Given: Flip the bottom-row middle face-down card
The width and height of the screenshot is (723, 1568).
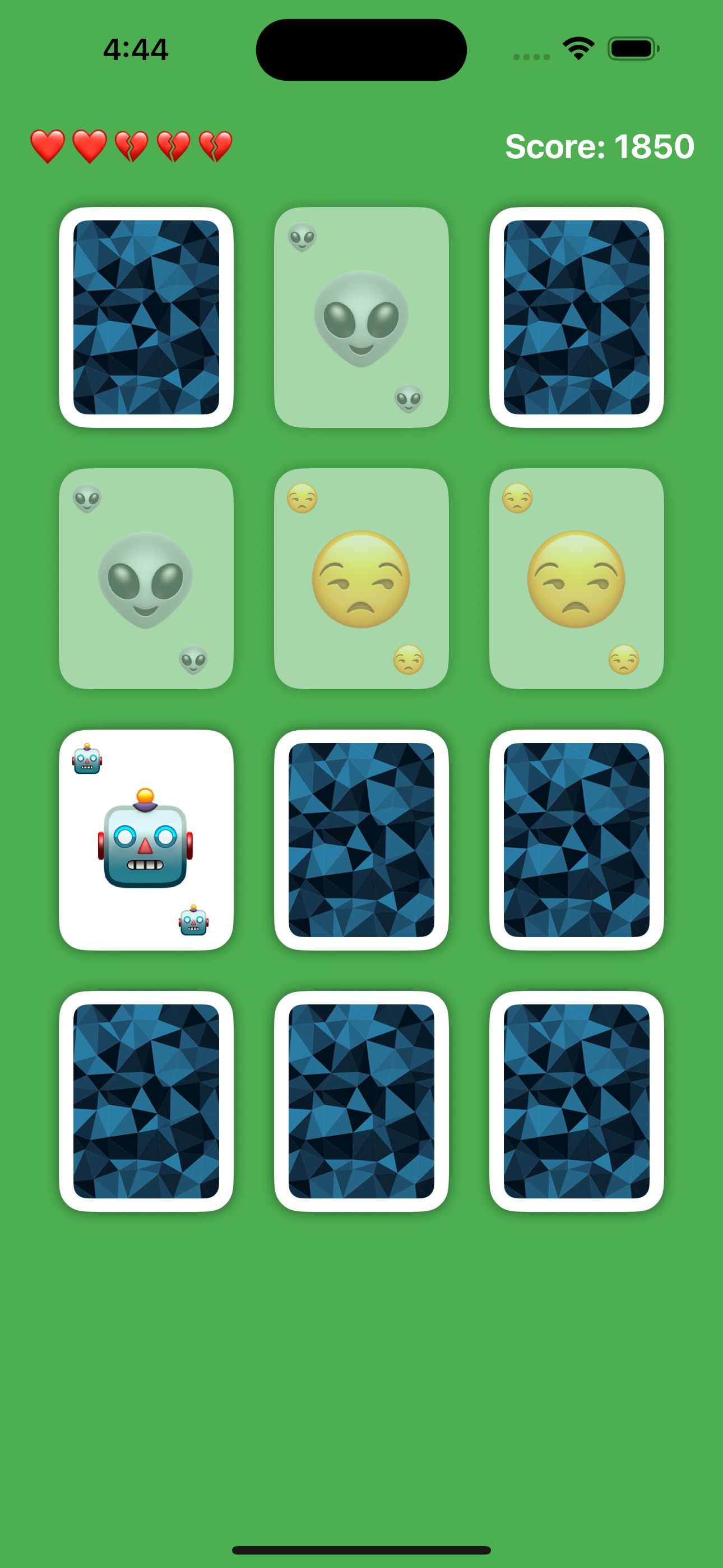Looking at the screenshot, I should click(361, 1100).
